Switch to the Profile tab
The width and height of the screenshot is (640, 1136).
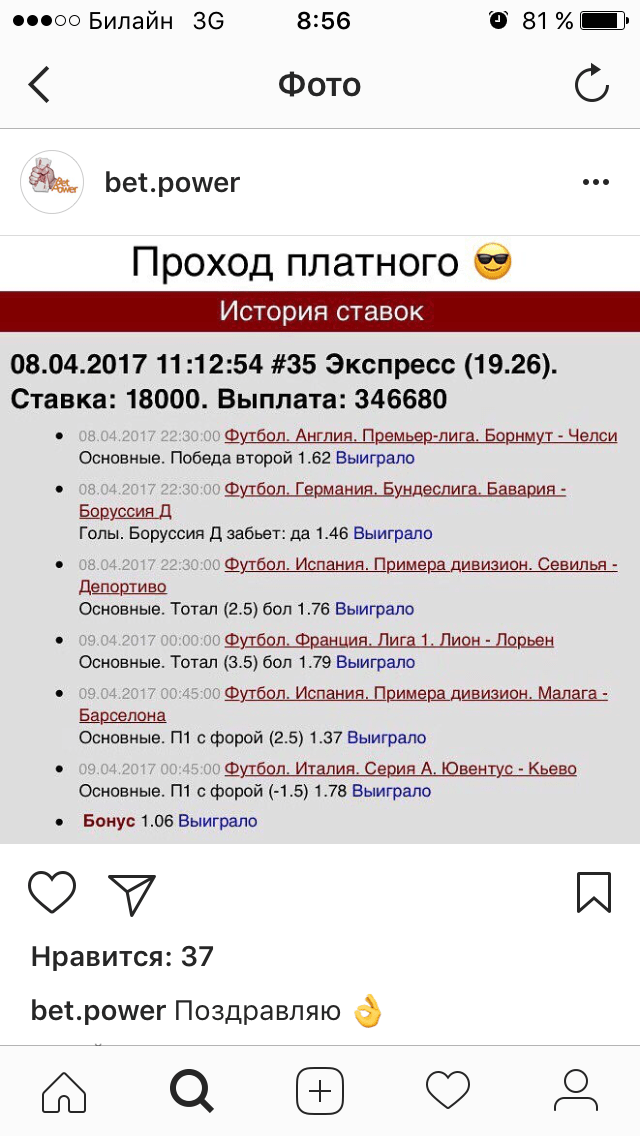click(x=575, y=1091)
